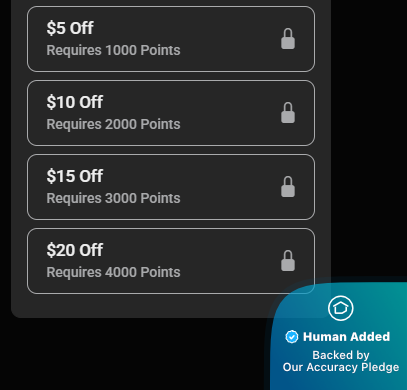Open the Human Added accuracy pledge badge
This screenshot has width=407, height=390.
pyautogui.click(x=340, y=336)
